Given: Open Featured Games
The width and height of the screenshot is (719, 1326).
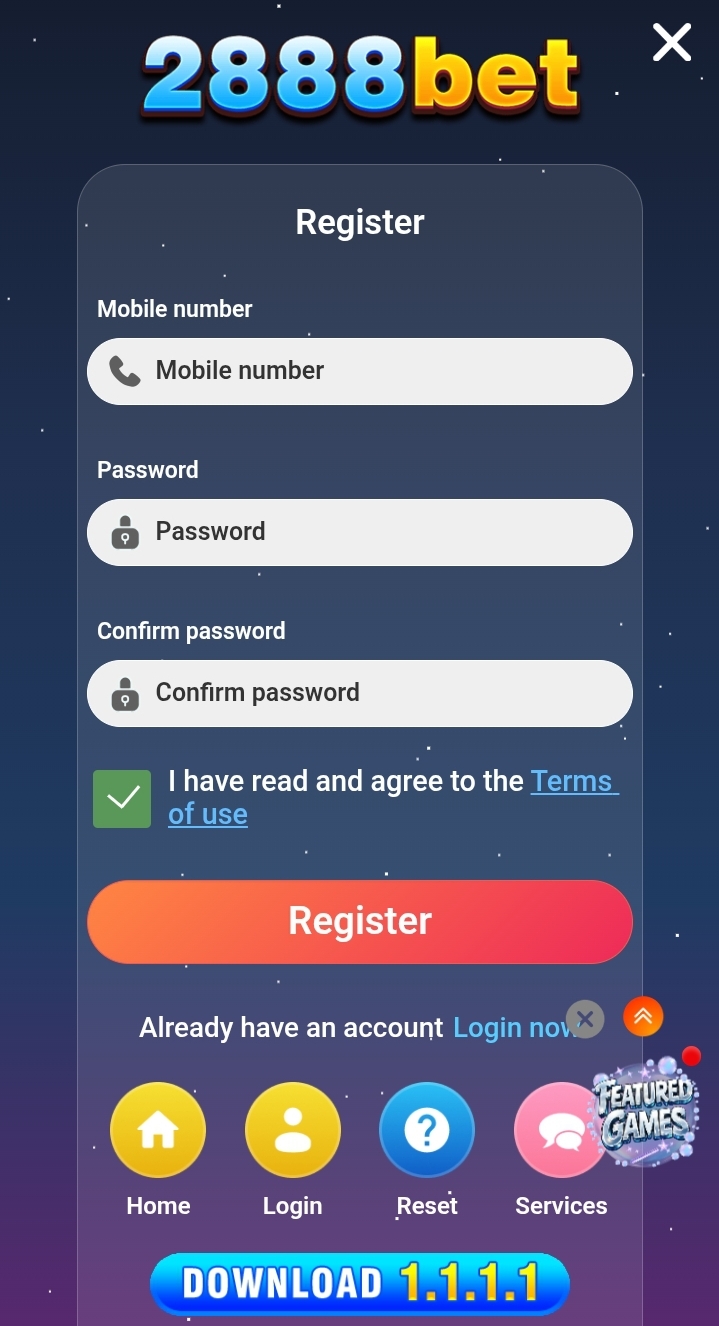Looking at the screenshot, I should point(646,1112).
